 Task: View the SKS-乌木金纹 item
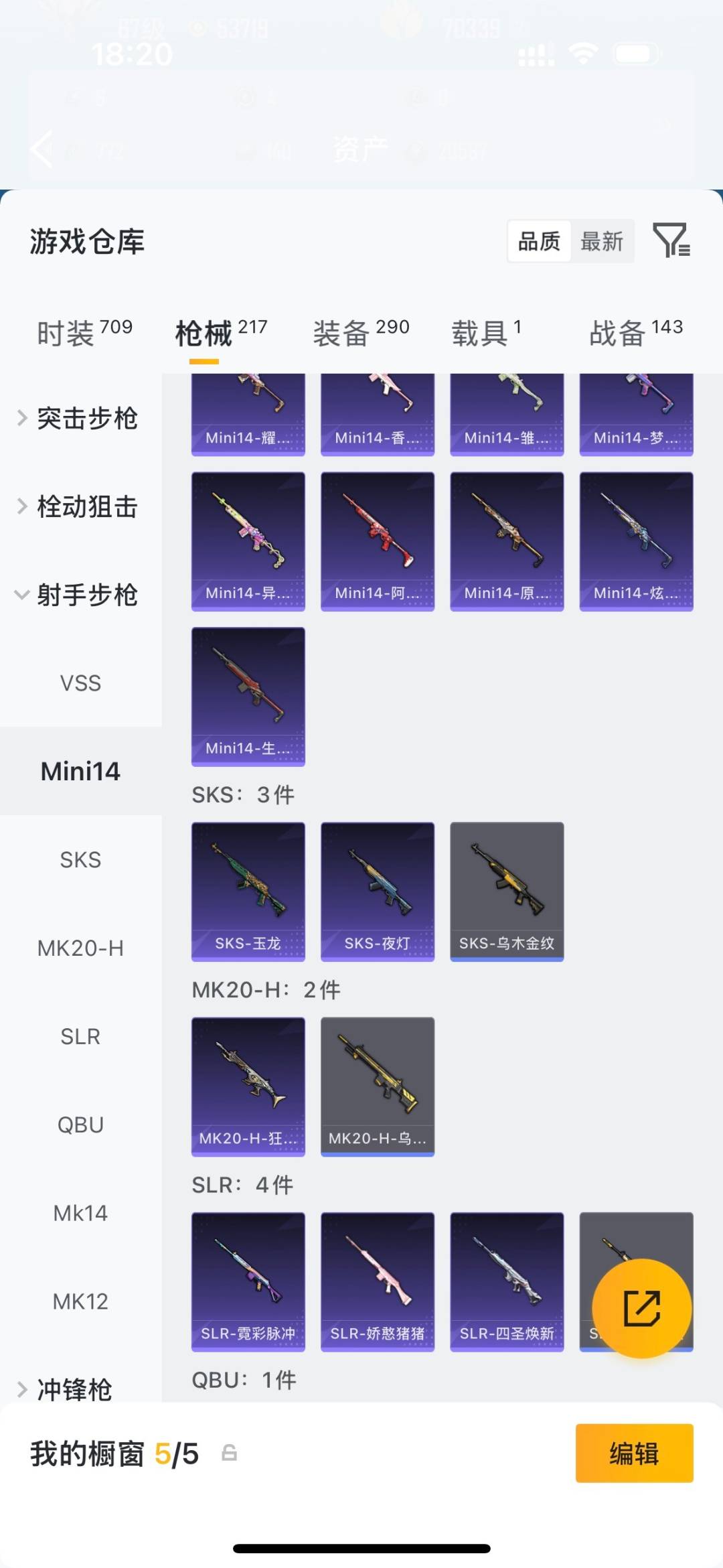coord(507,891)
